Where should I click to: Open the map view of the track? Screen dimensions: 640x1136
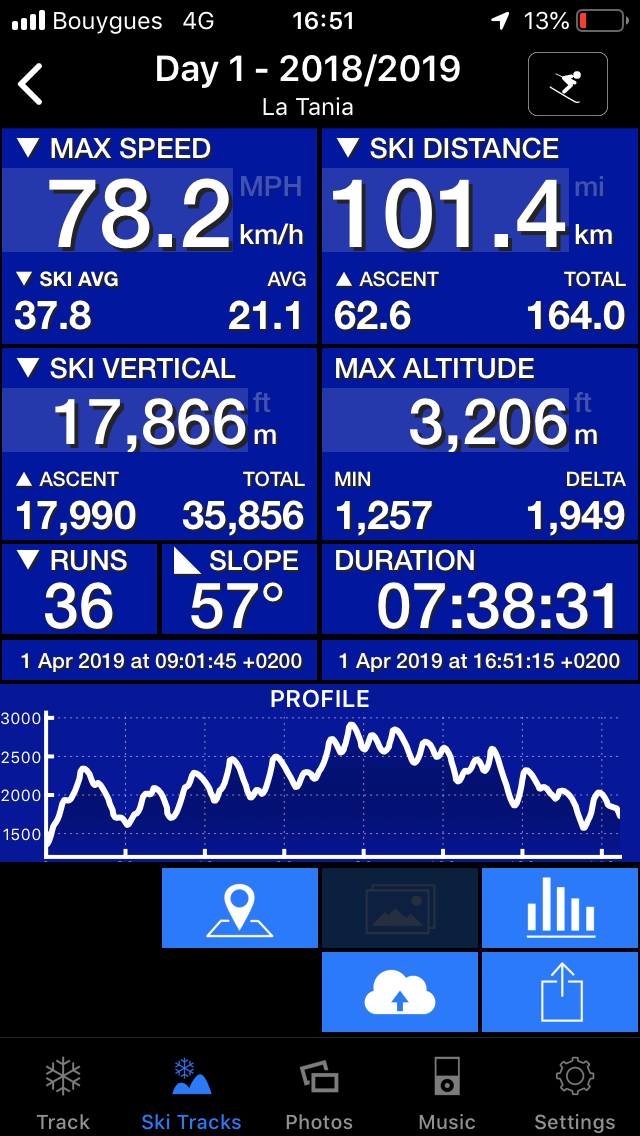click(240, 908)
